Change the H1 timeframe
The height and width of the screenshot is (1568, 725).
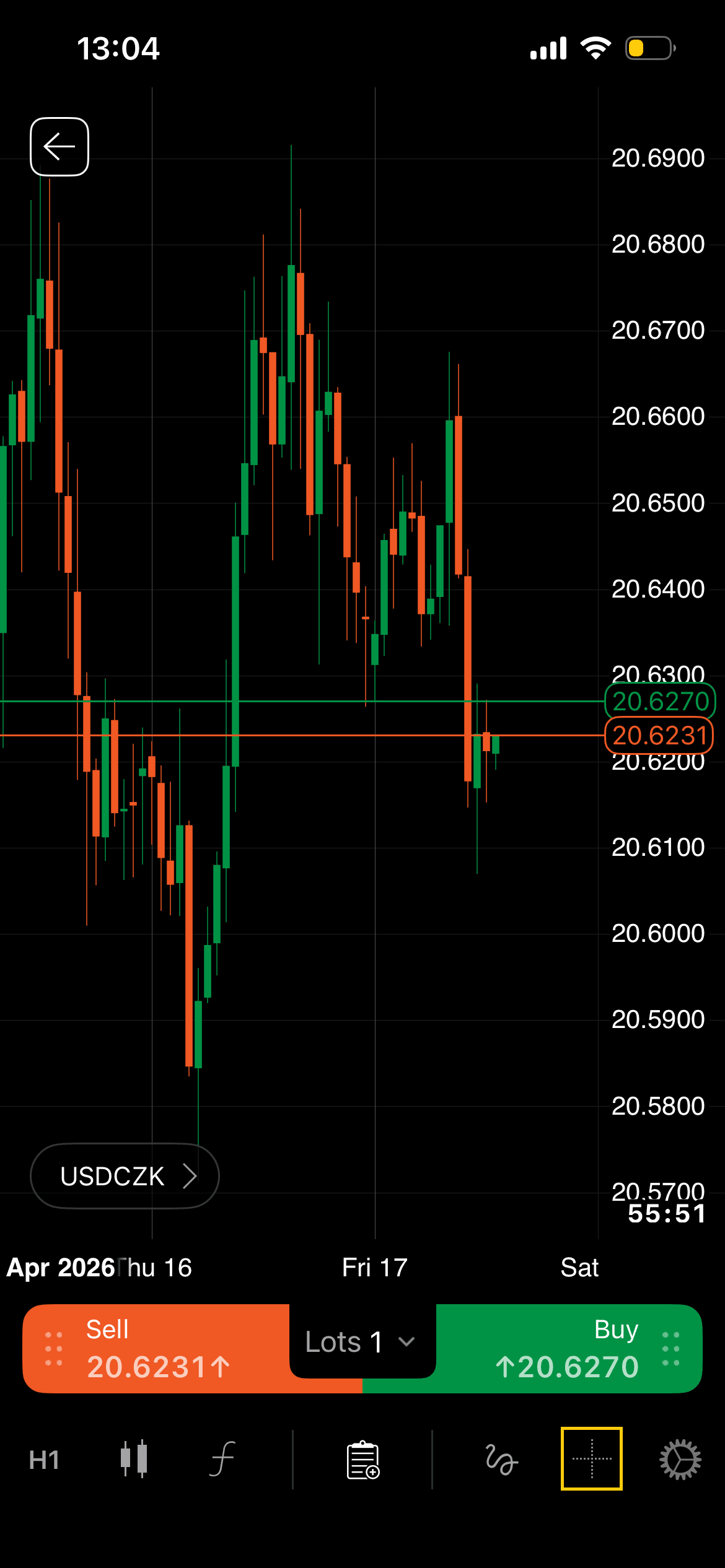click(x=44, y=1460)
